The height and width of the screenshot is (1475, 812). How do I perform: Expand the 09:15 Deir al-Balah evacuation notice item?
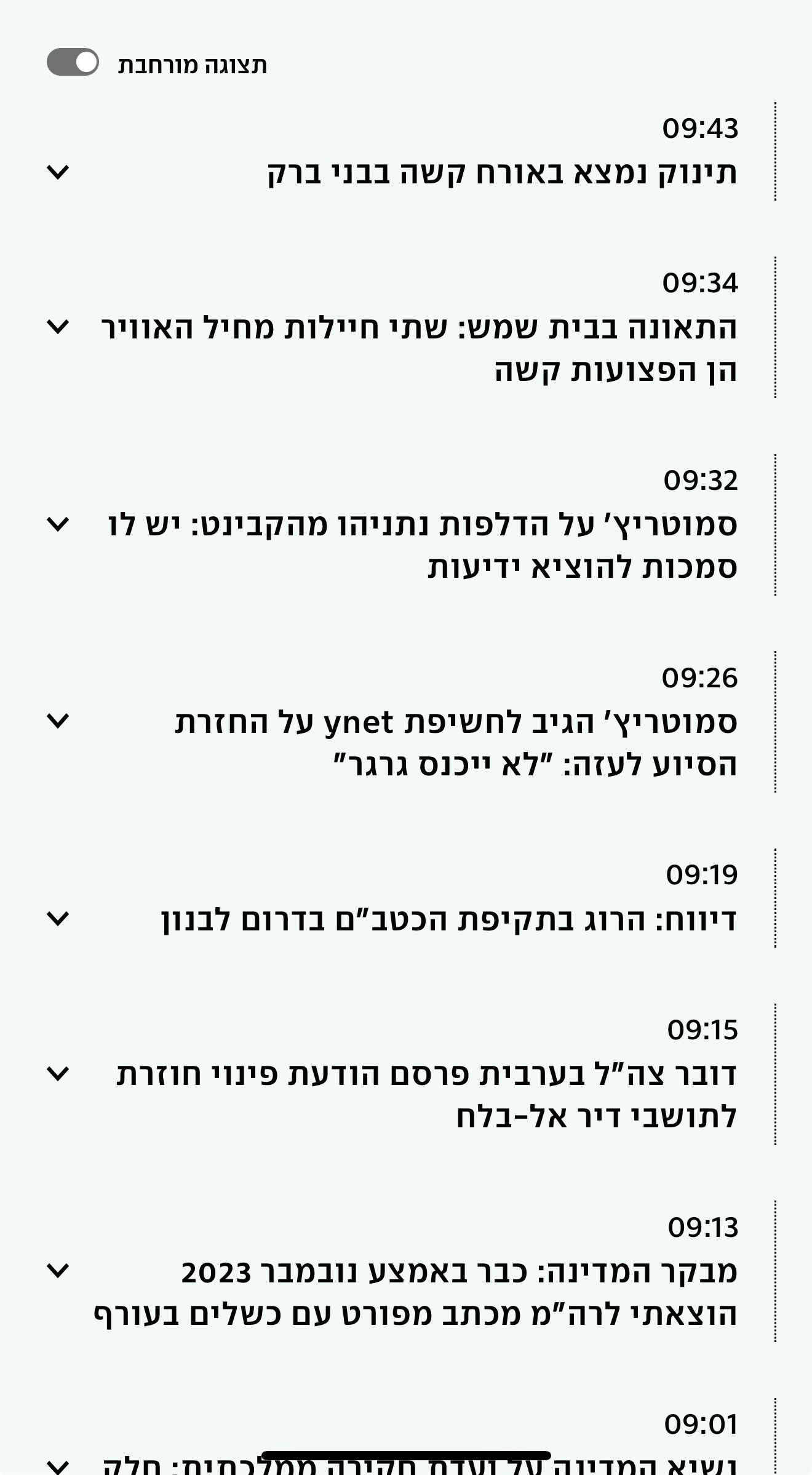coord(58,1074)
